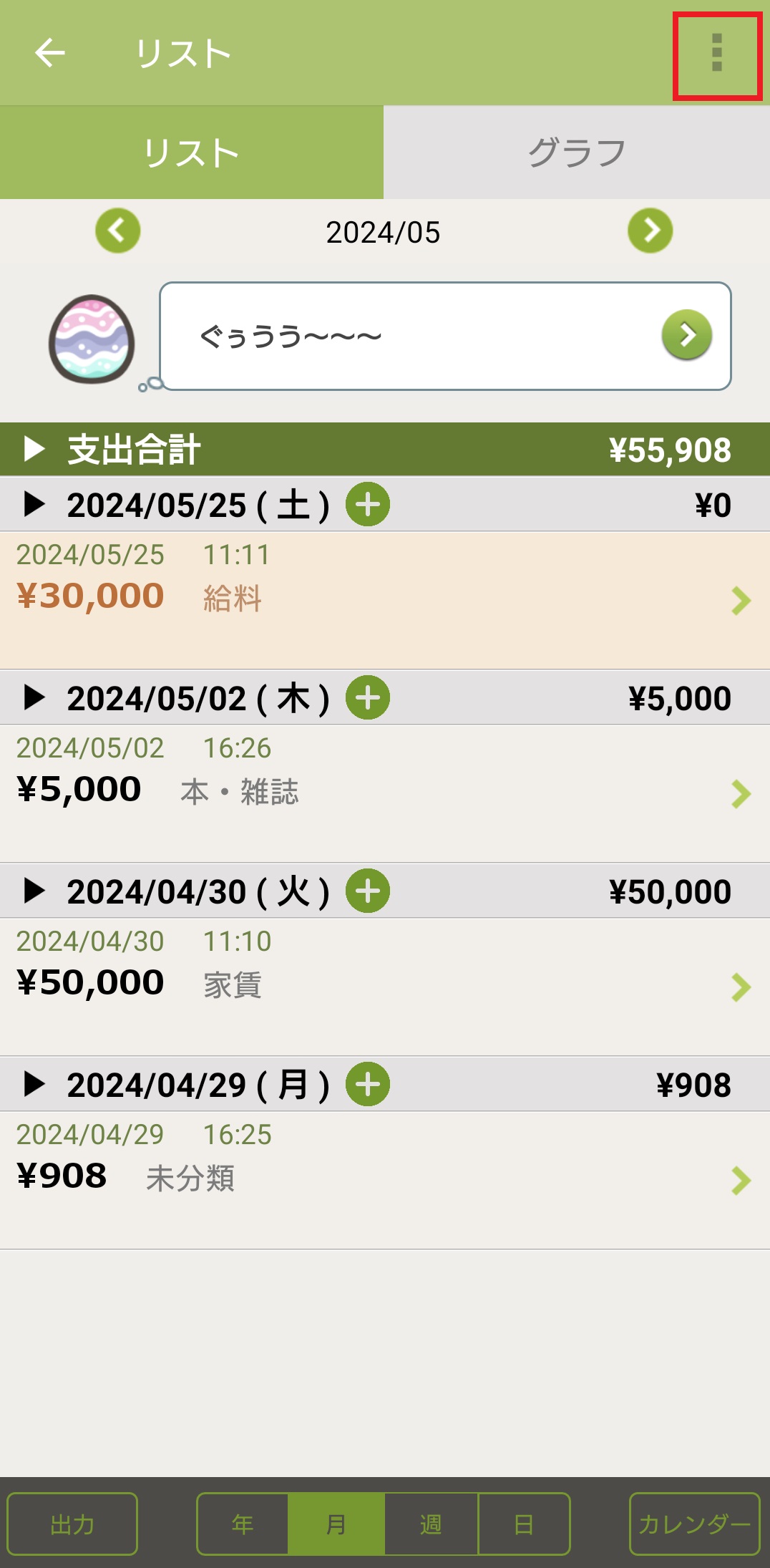
Task: Switch to the グラフ tab
Action: click(577, 153)
